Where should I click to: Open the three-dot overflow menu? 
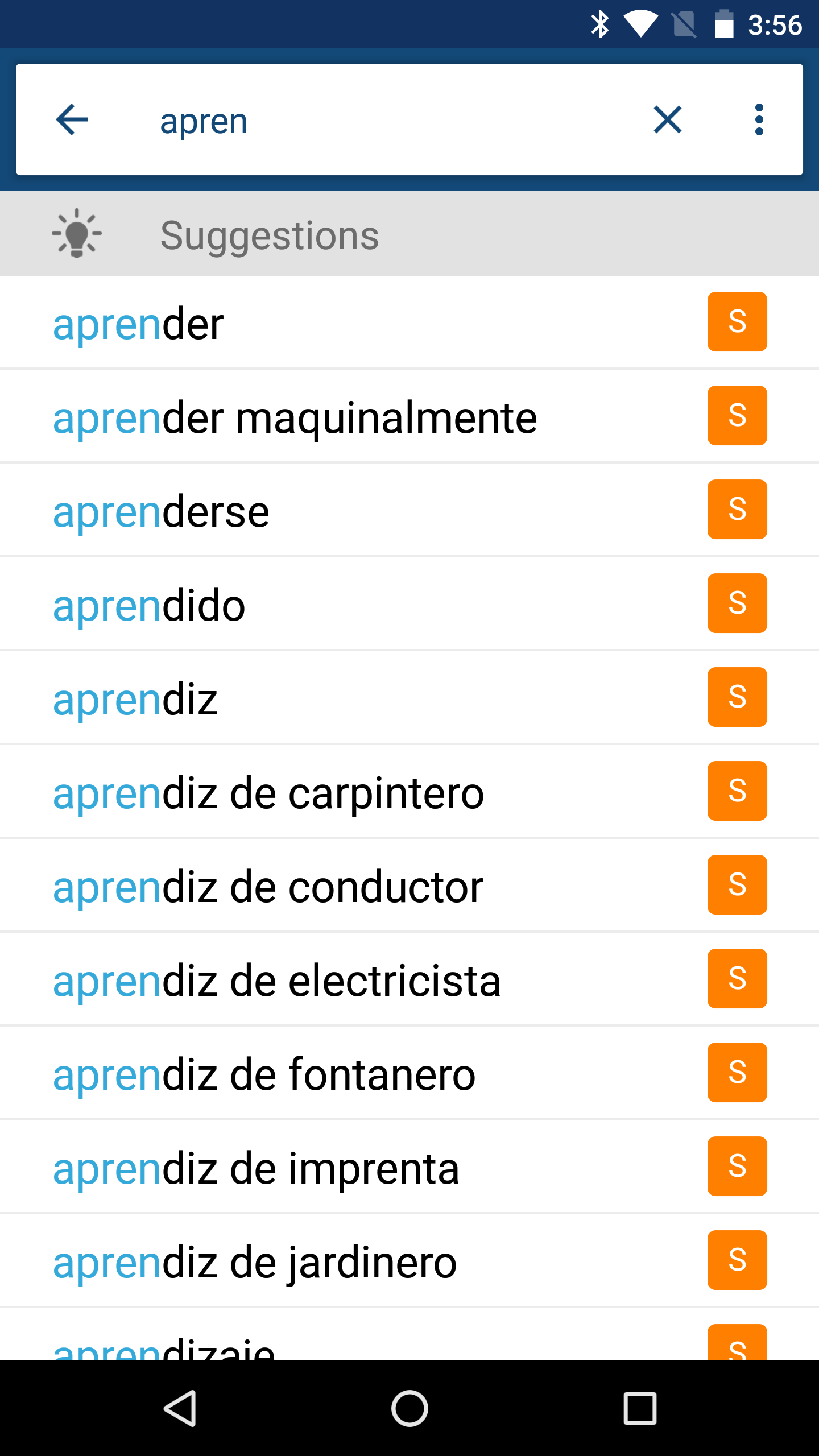coord(759,119)
